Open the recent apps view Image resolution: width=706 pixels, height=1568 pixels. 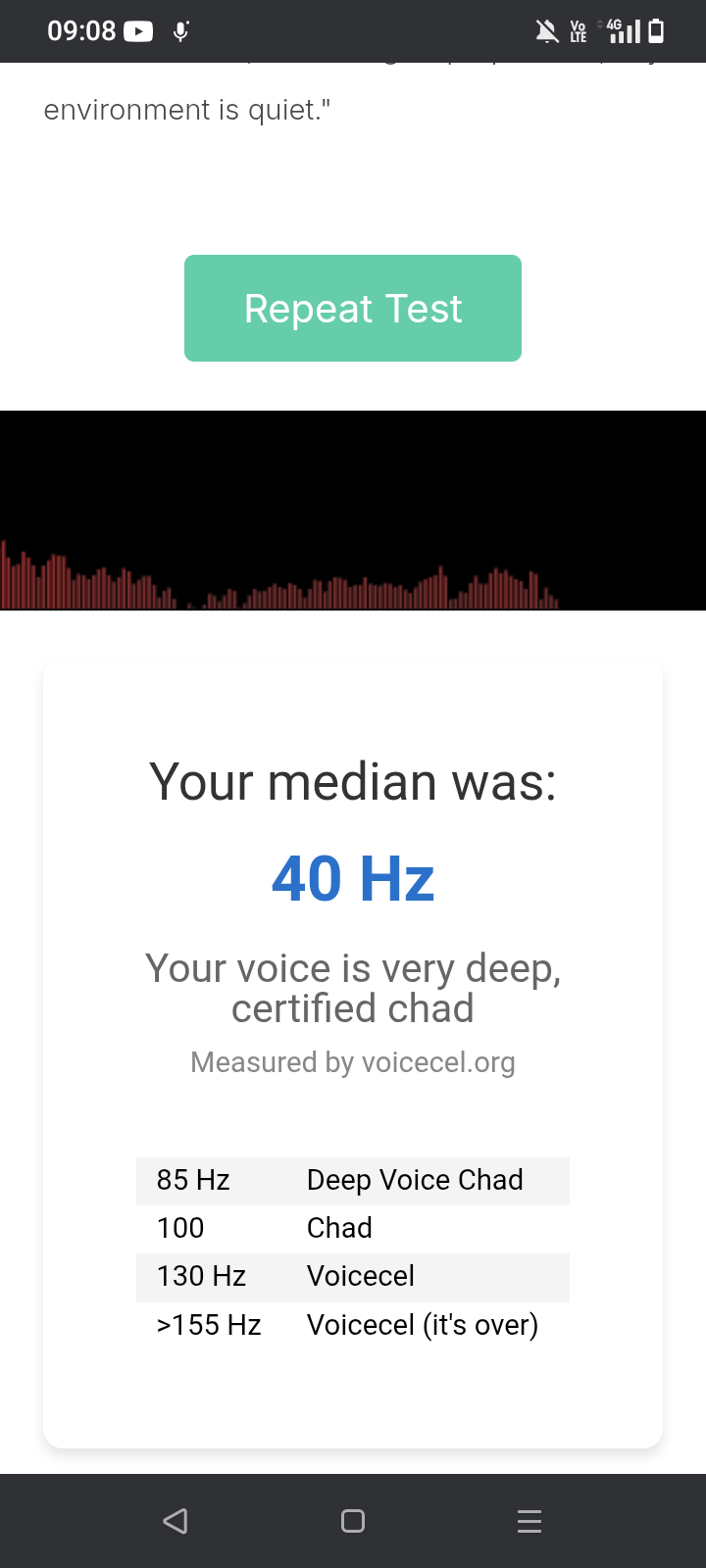click(x=529, y=1521)
